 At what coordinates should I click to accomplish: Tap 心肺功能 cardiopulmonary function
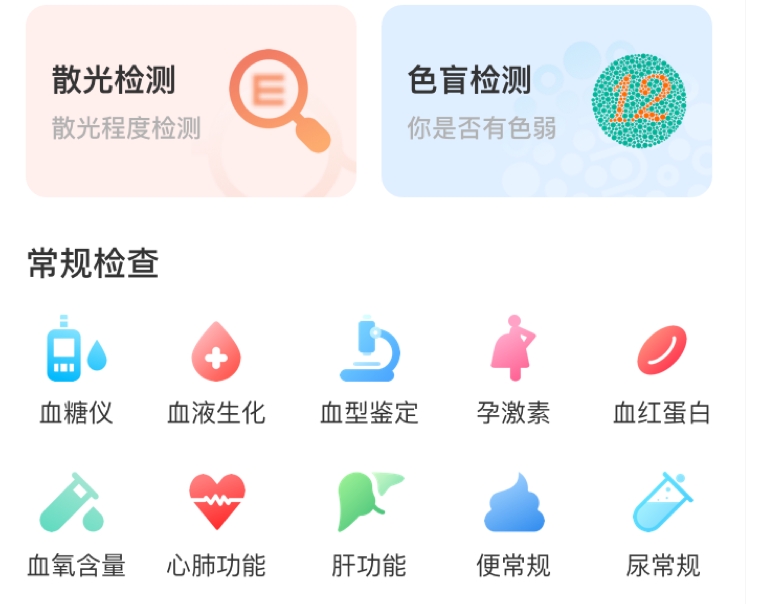216,522
